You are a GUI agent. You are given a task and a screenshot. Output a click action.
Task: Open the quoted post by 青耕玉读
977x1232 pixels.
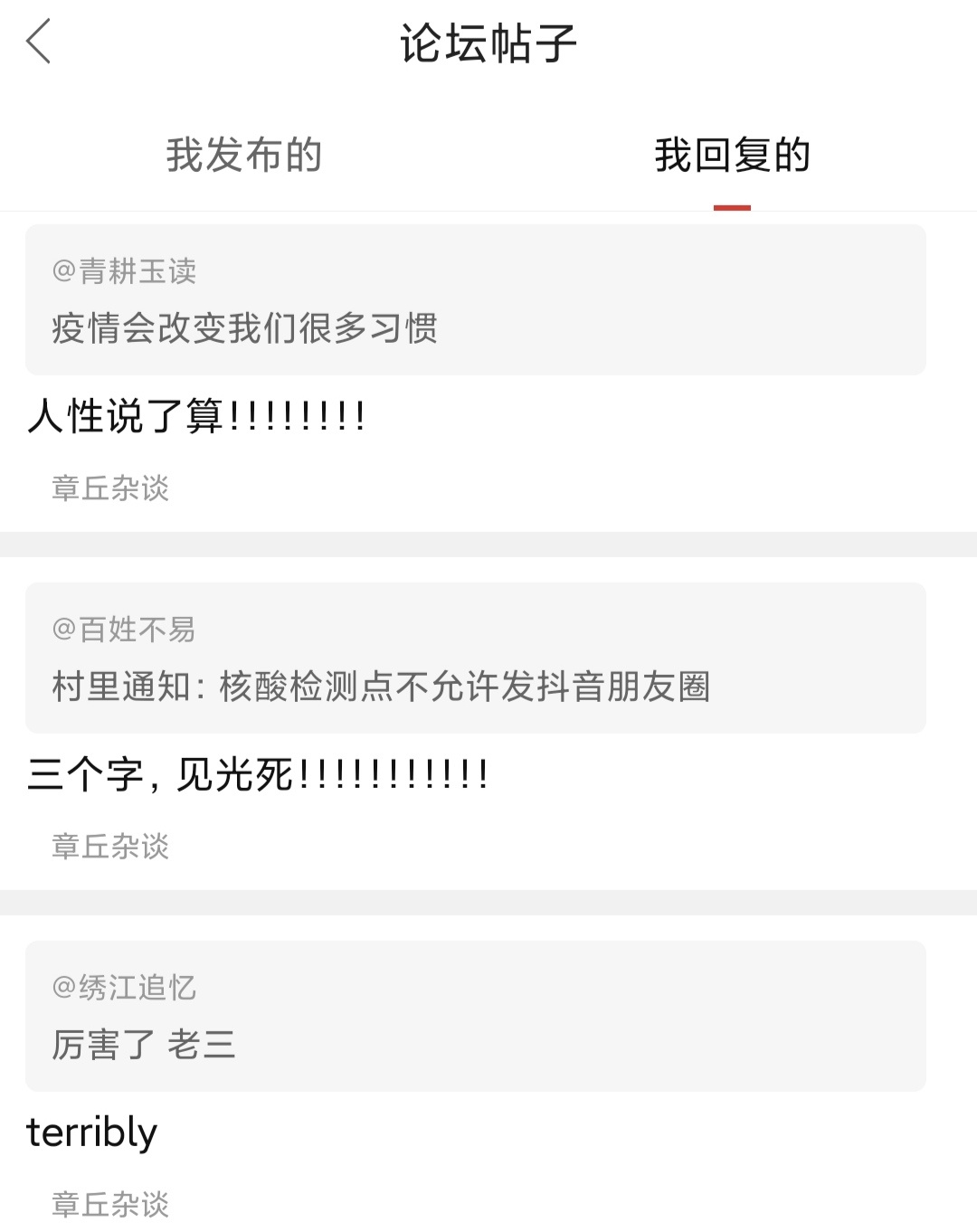[x=475, y=299]
